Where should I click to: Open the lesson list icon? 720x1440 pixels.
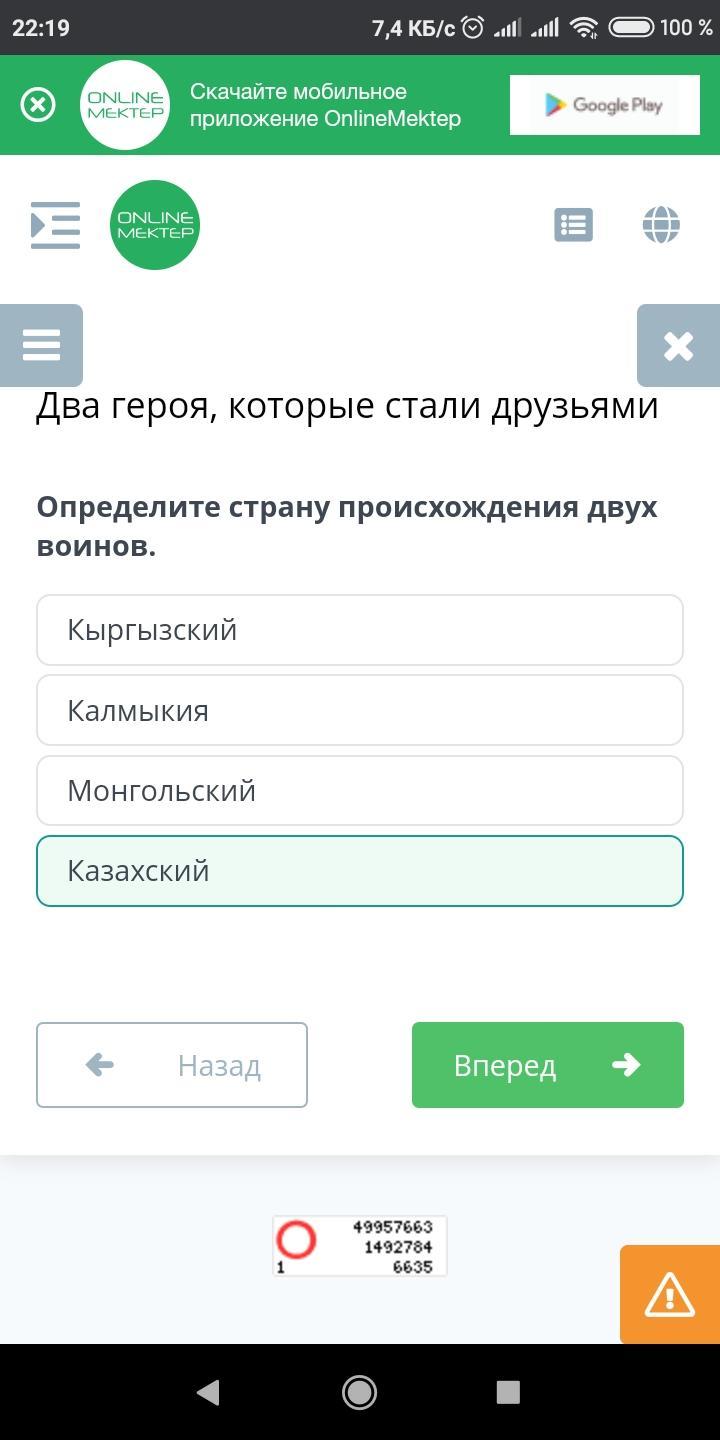(x=573, y=225)
